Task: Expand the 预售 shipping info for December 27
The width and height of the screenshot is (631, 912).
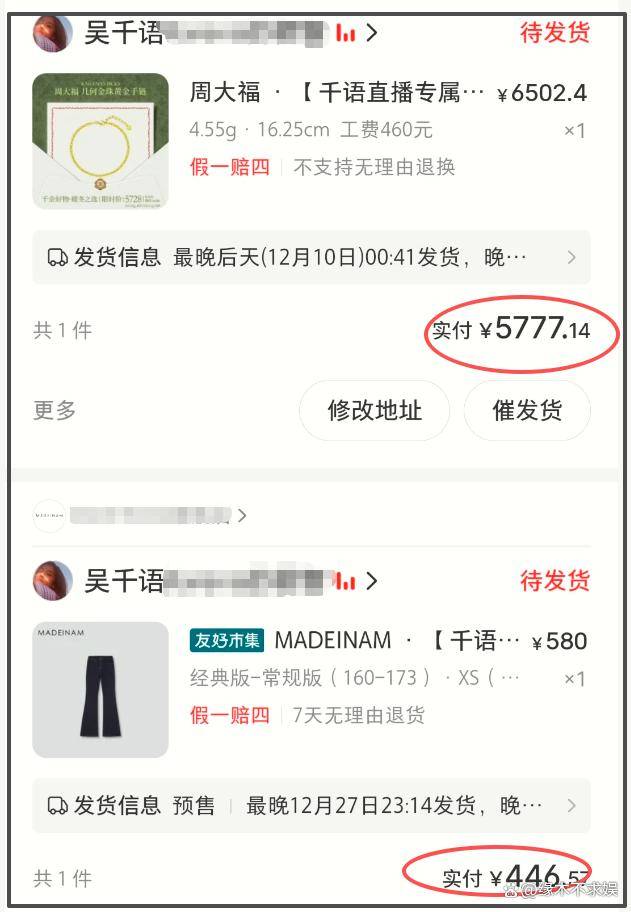Action: click(311, 805)
